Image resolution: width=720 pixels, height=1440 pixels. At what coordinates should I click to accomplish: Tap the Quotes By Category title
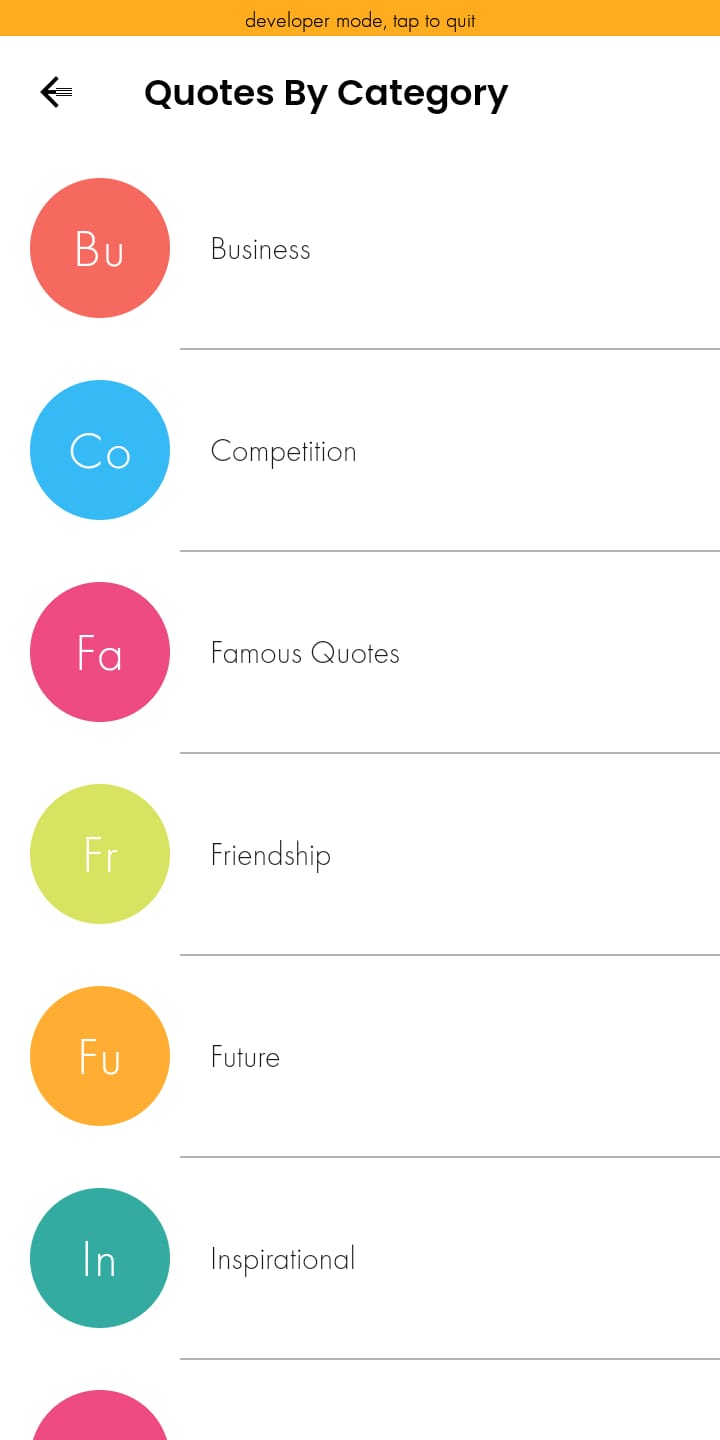[x=326, y=92]
